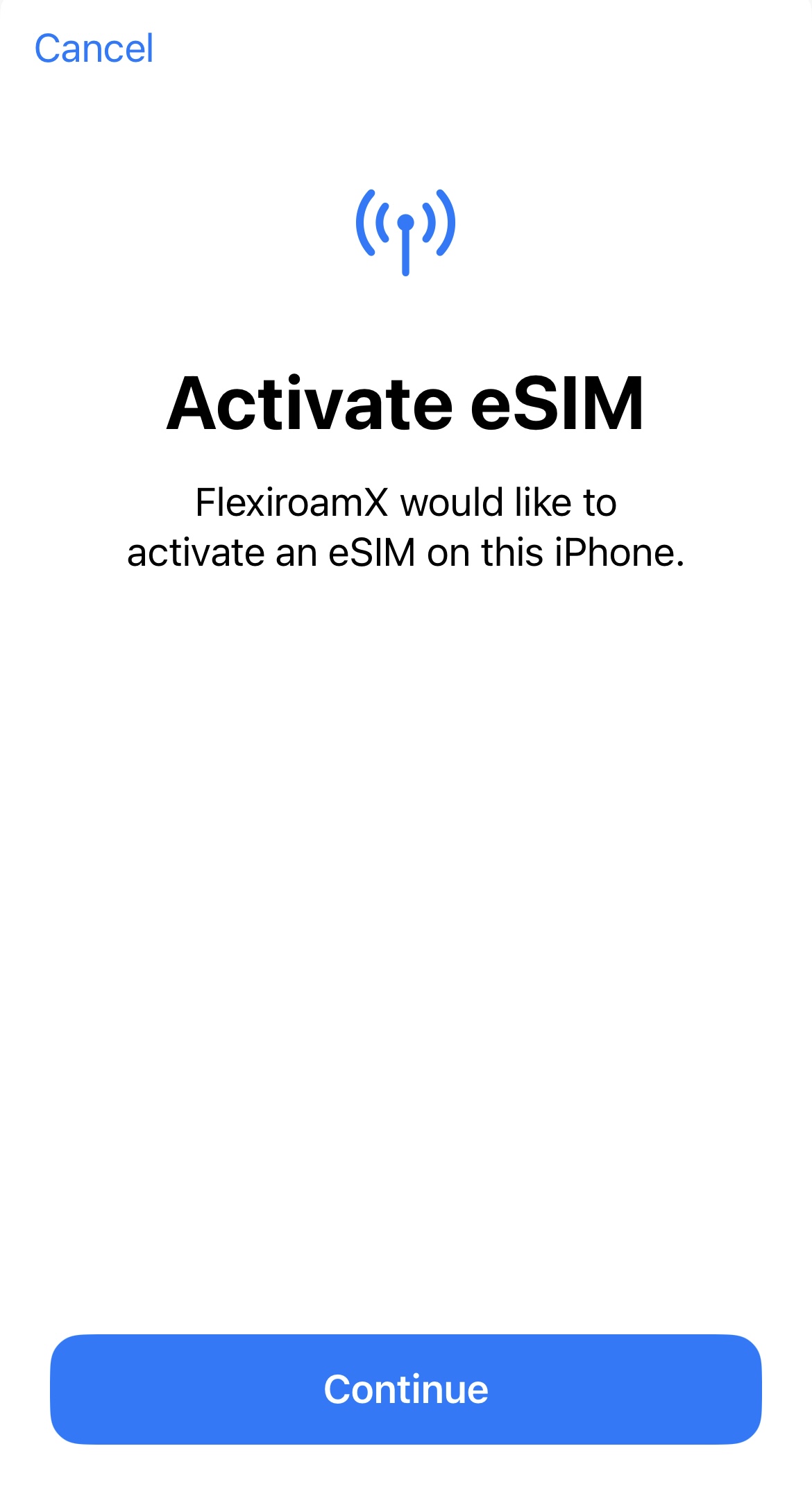The image size is (812, 1512).
Task: Cancel the eSIM activation
Action: point(94,49)
